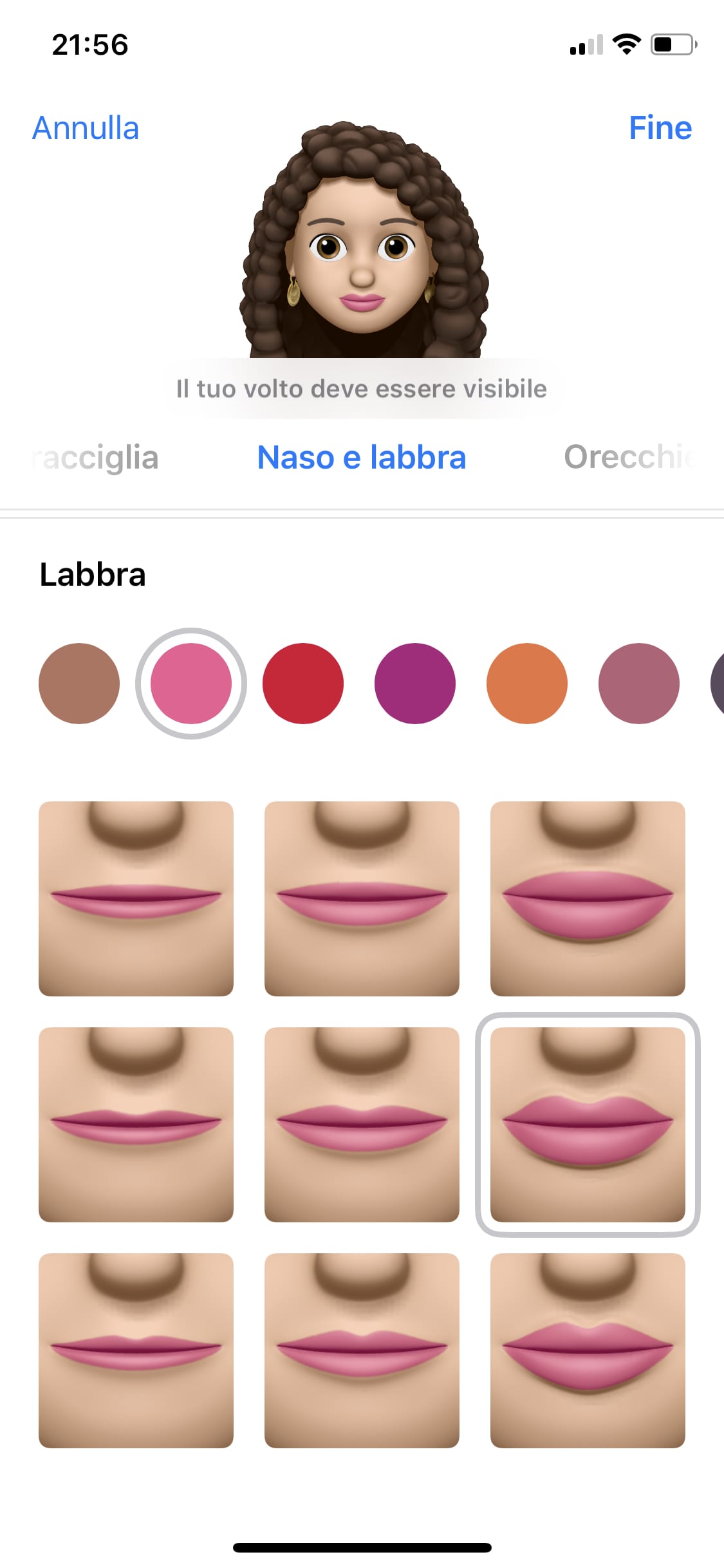
Task: Apply the orange lip color
Action: 527,684
